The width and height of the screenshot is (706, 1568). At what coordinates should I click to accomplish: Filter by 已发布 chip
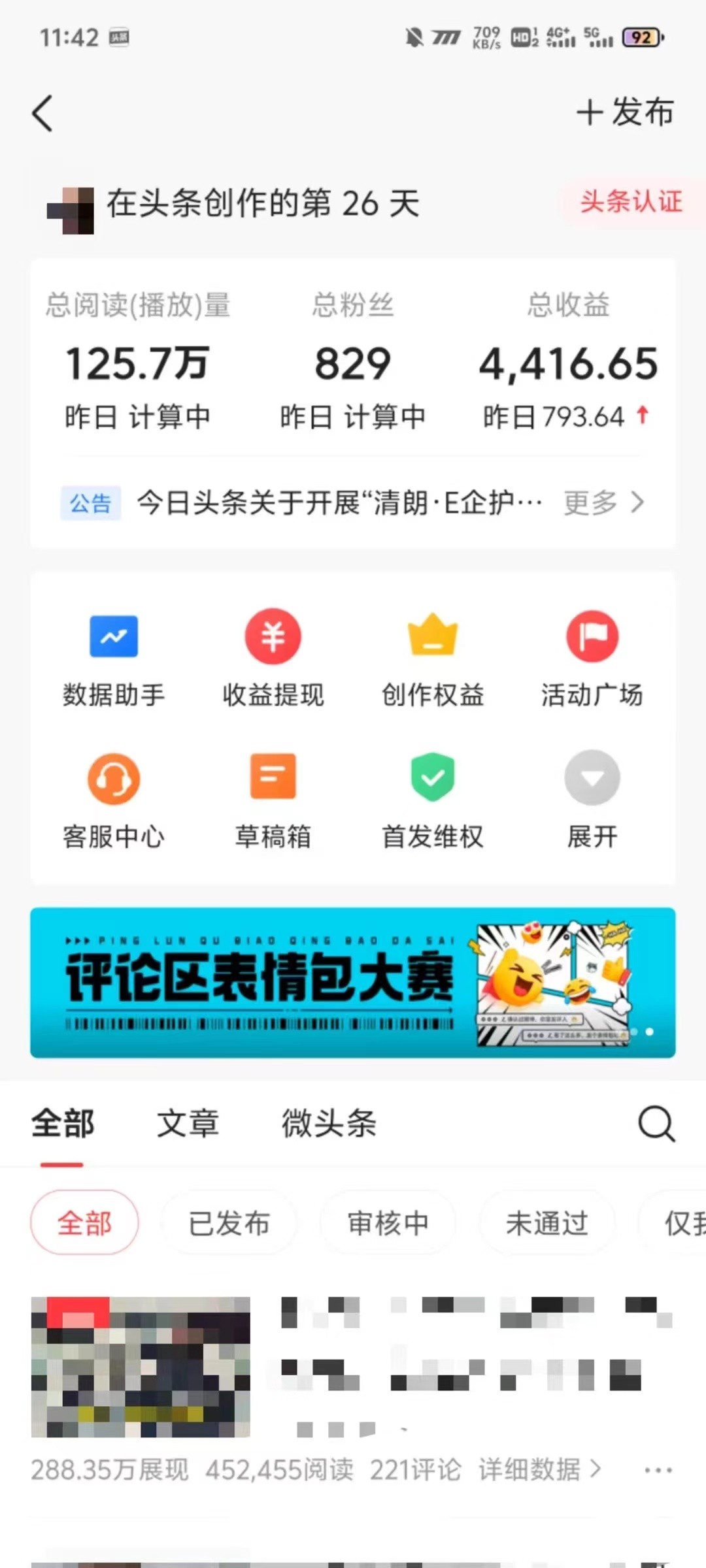pyautogui.click(x=229, y=1222)
